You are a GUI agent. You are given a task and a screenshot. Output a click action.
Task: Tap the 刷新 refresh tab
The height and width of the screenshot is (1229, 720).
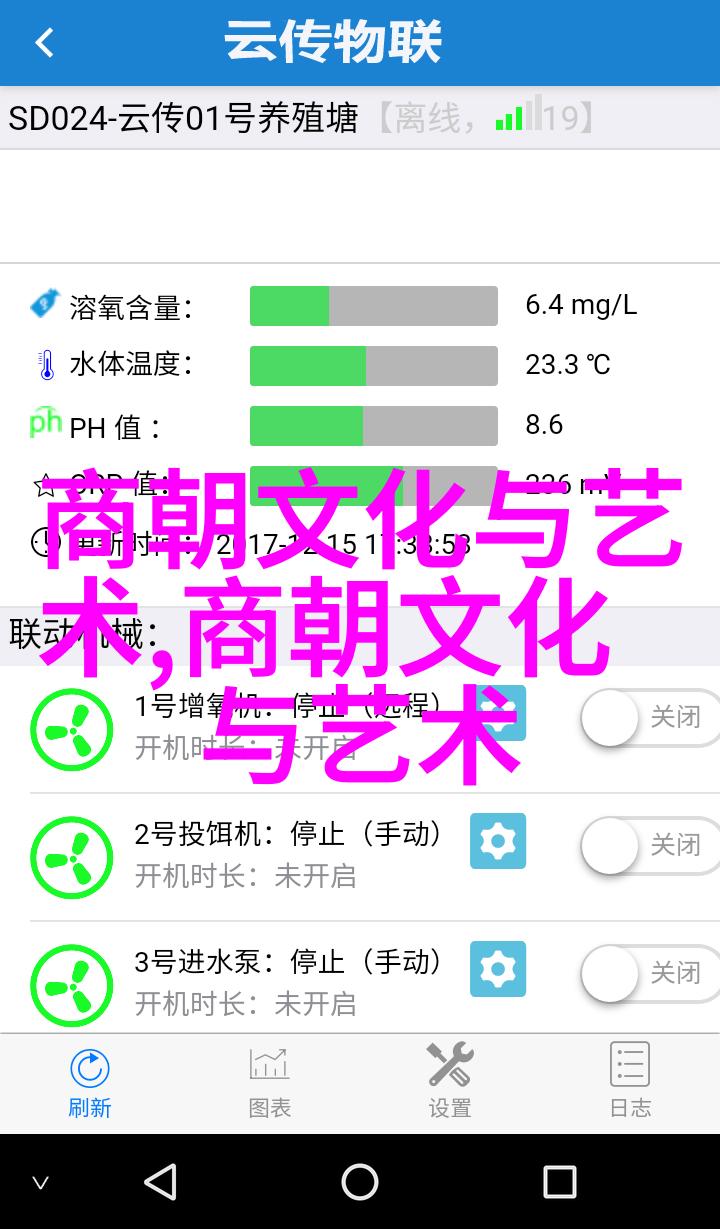pyautogui.click(x=90, y=1082)
